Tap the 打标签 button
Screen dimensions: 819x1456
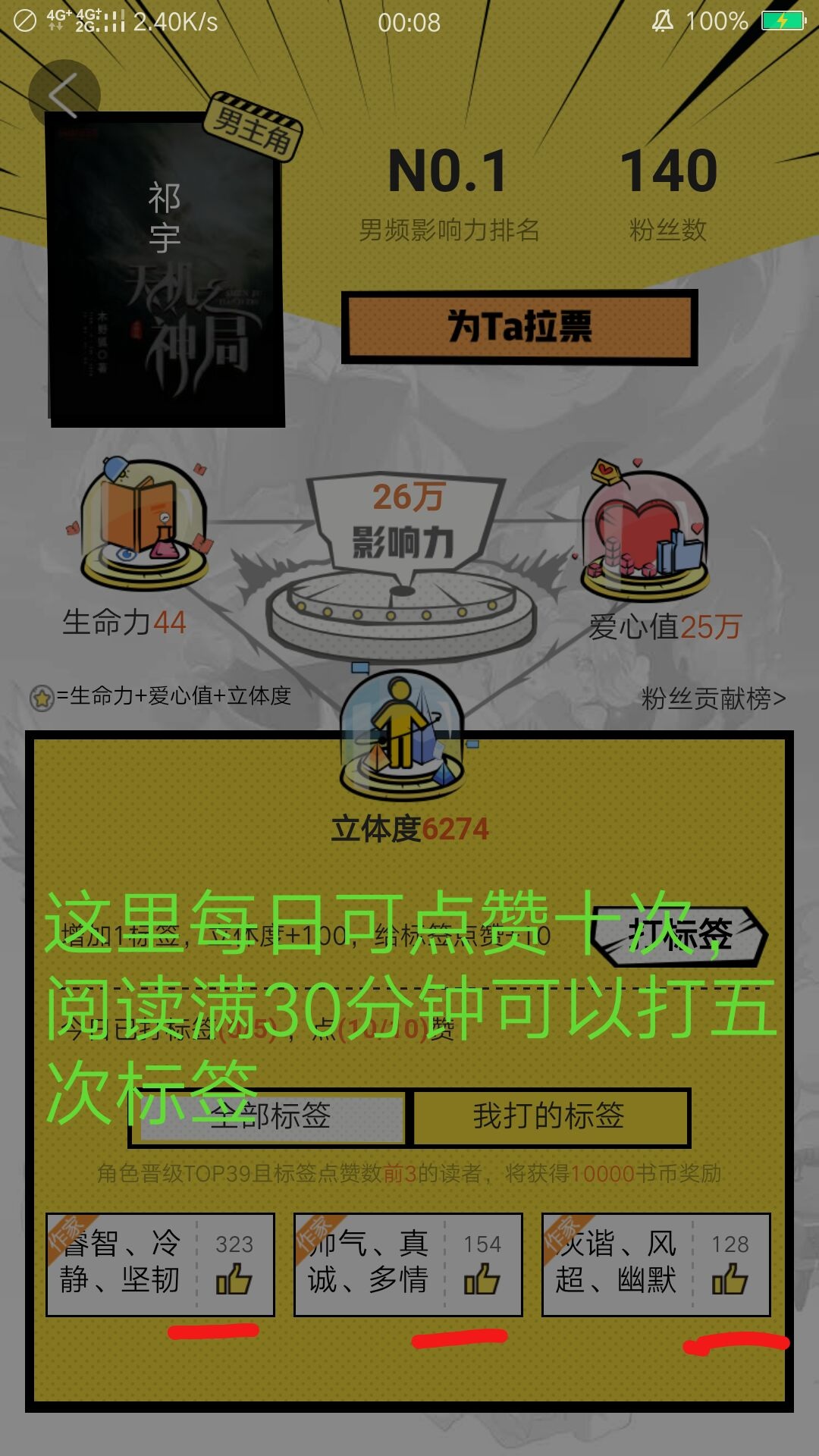[x=679, y=935]
